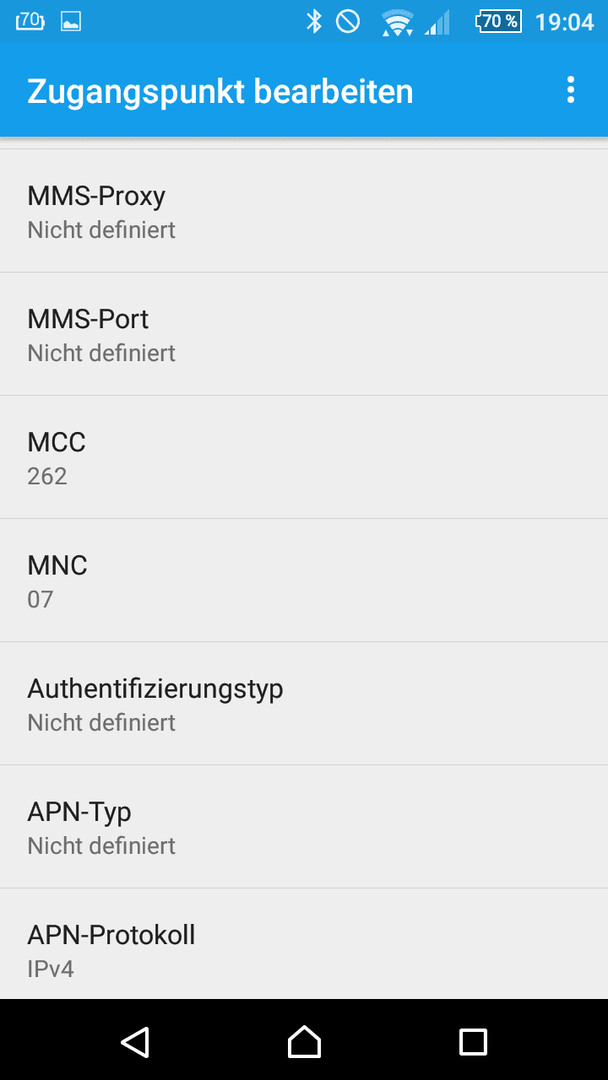The image size is (608, 1080).
Task: Select the Authentifizierungstyp setting
Action: [304, 704]
